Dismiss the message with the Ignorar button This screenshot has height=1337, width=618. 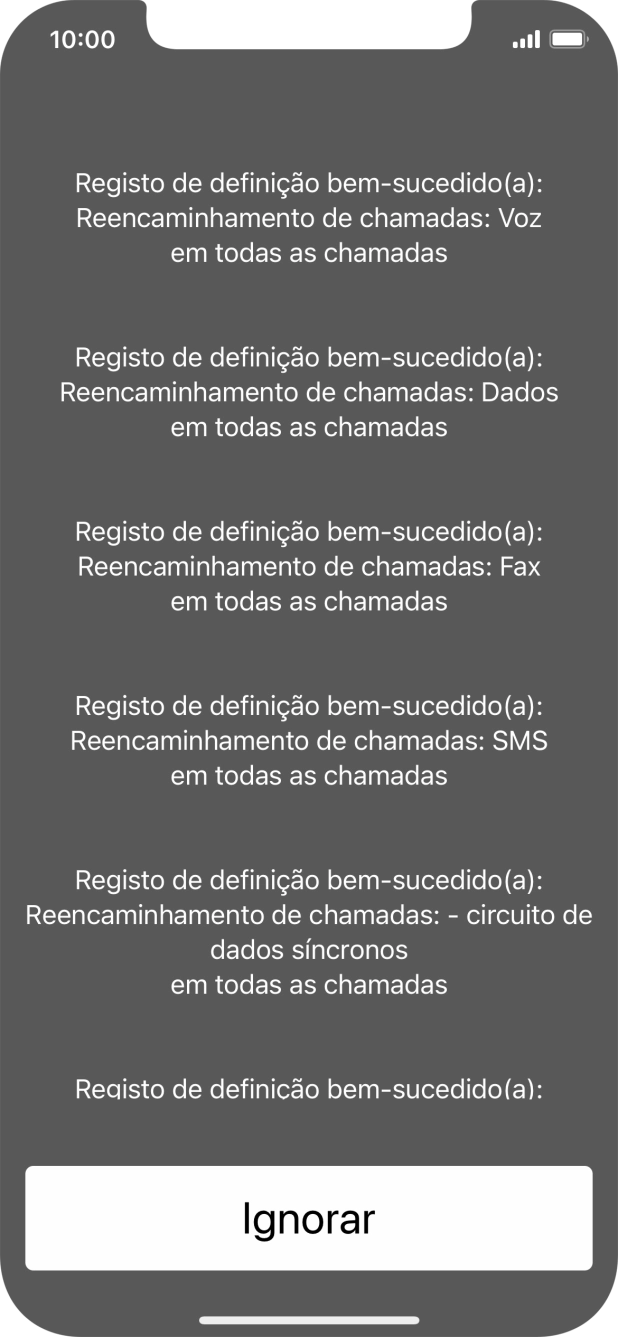click(x=309, y=1218)
